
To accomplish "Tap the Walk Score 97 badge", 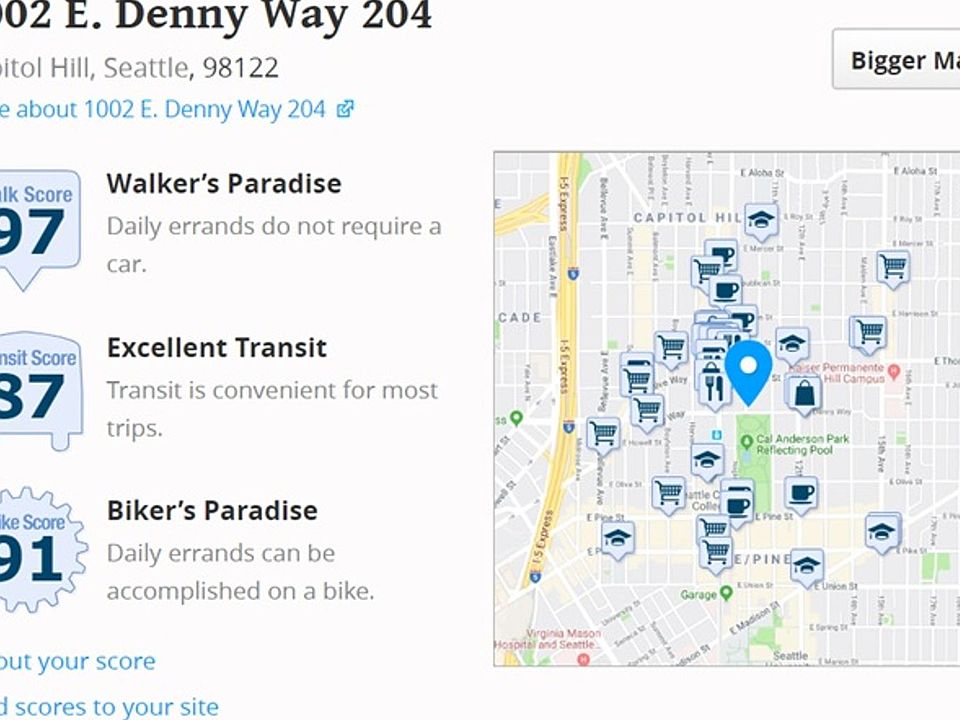I will pyautogui.click(x=36, y=225).
